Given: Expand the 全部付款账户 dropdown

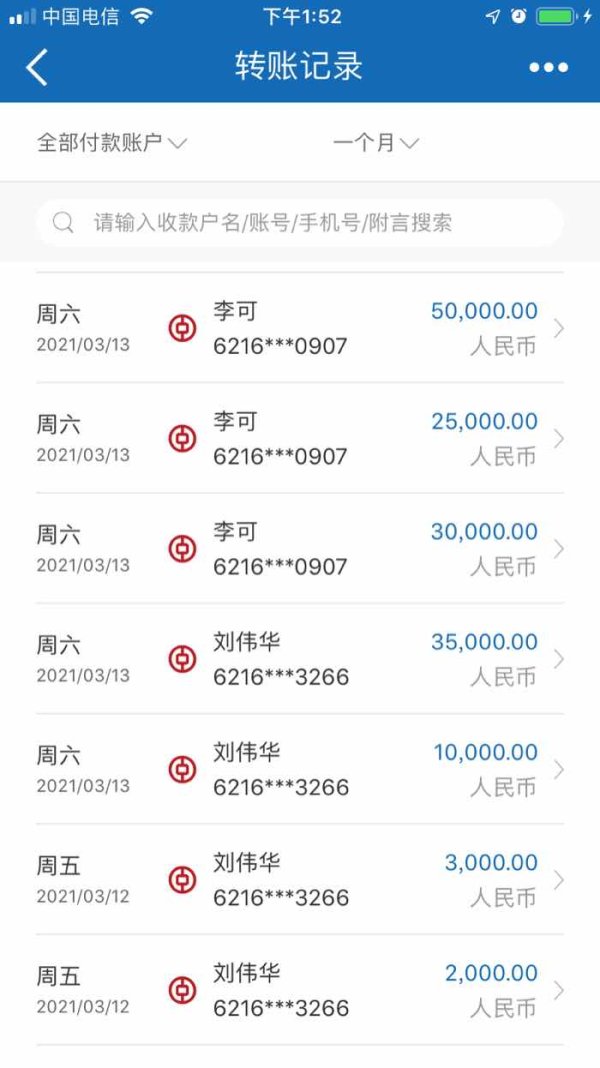Looking at the screenshot, I should [112, 143].
